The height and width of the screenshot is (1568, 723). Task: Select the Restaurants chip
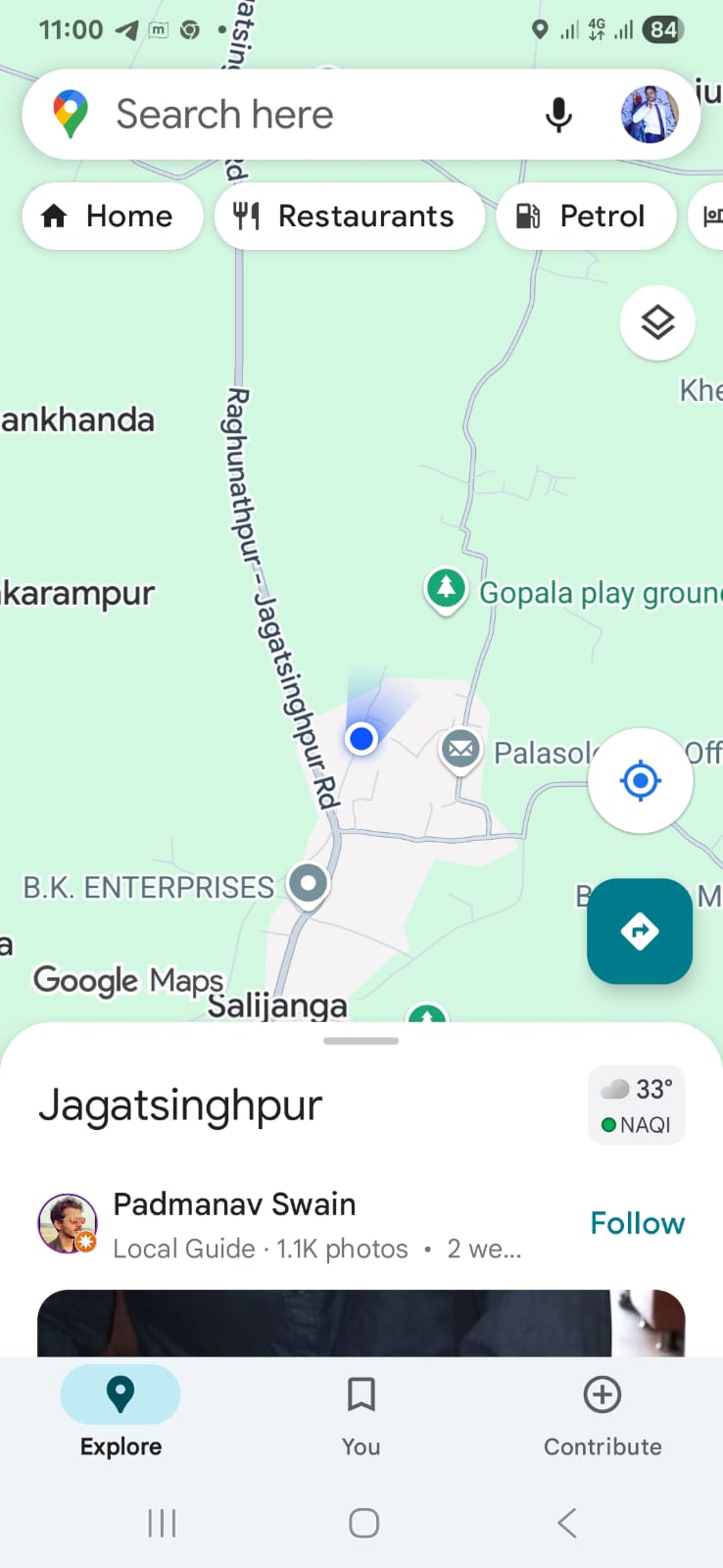349,216
